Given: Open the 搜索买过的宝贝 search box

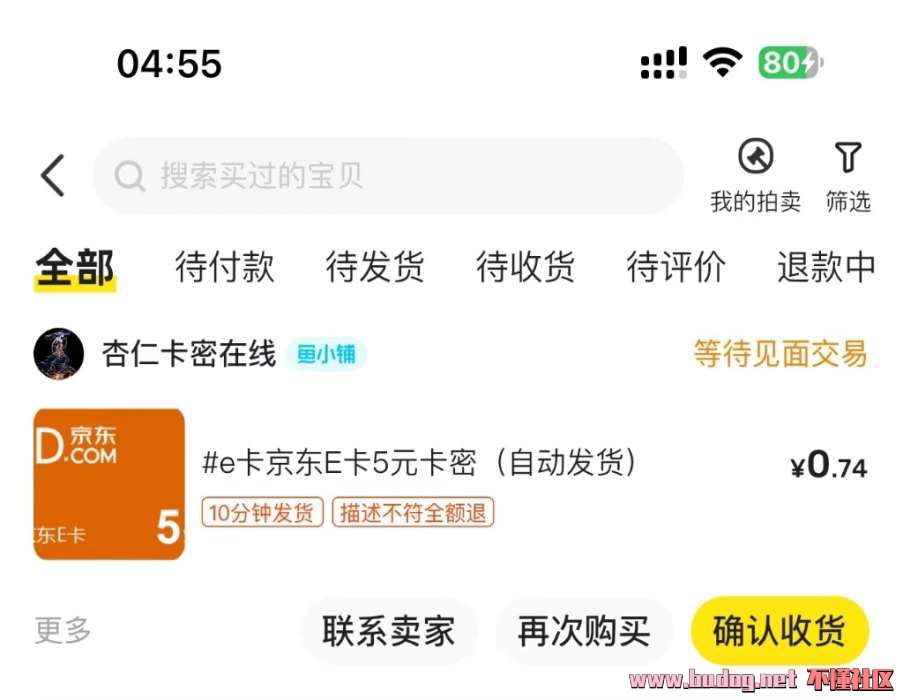Looking at the screenshot, I should [388, 176].
